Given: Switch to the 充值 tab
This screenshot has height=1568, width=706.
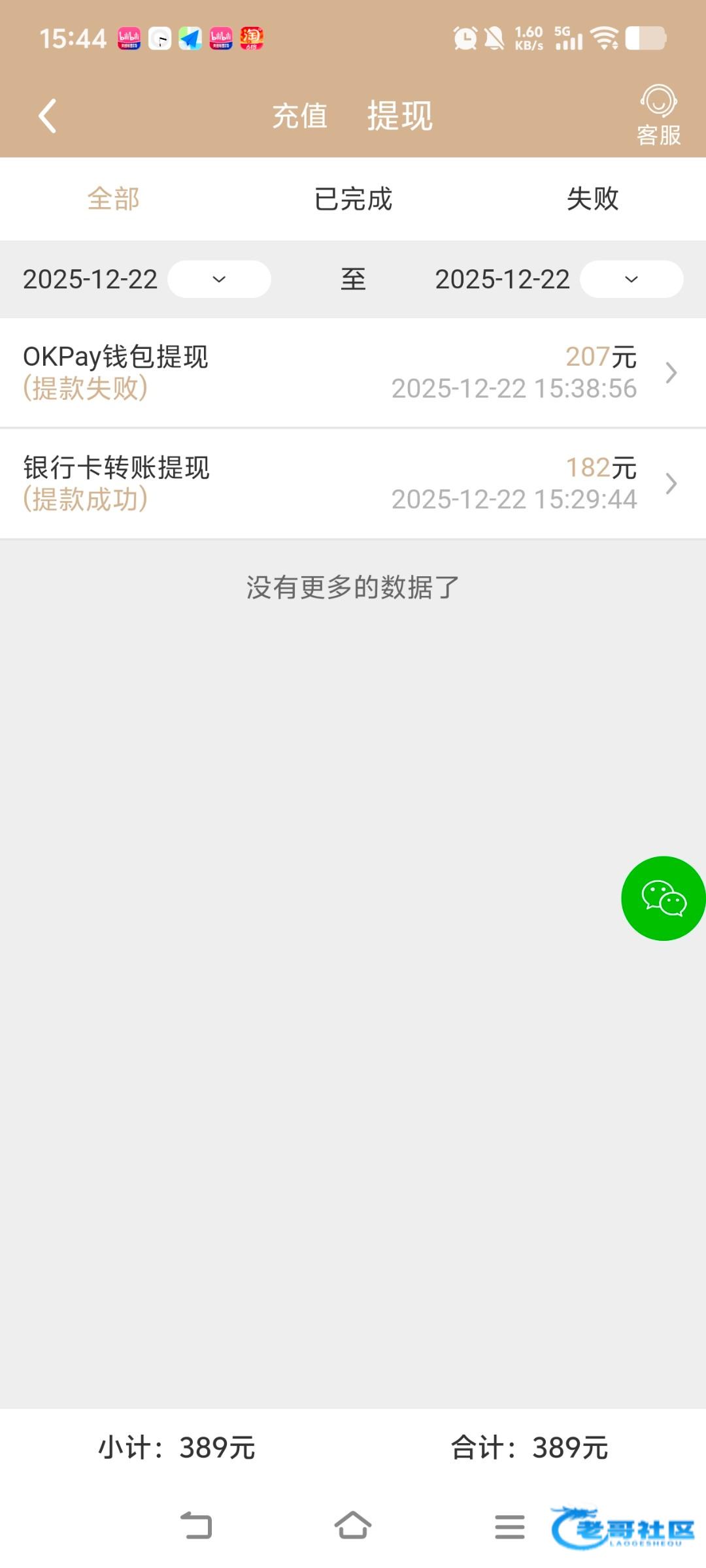Looking at the screenshot, I should [x=300, y=116].
